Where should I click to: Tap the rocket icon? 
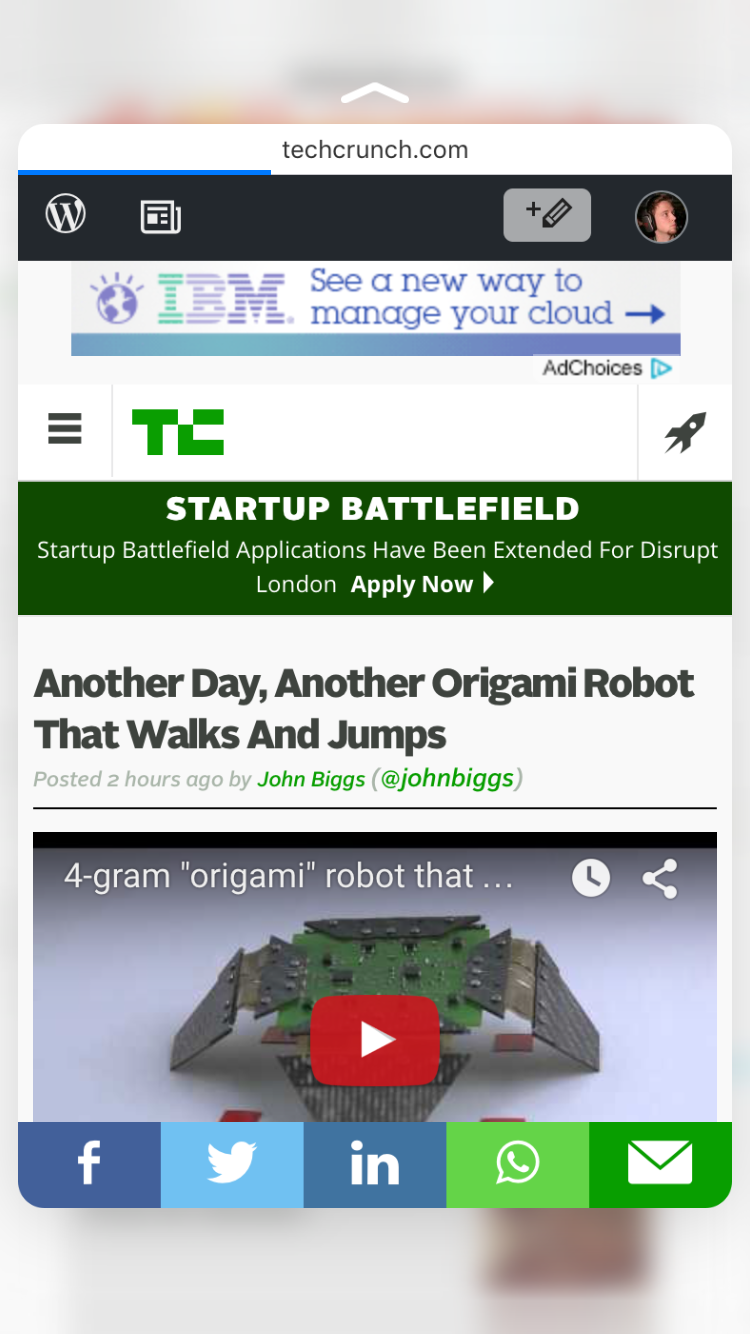685,432
